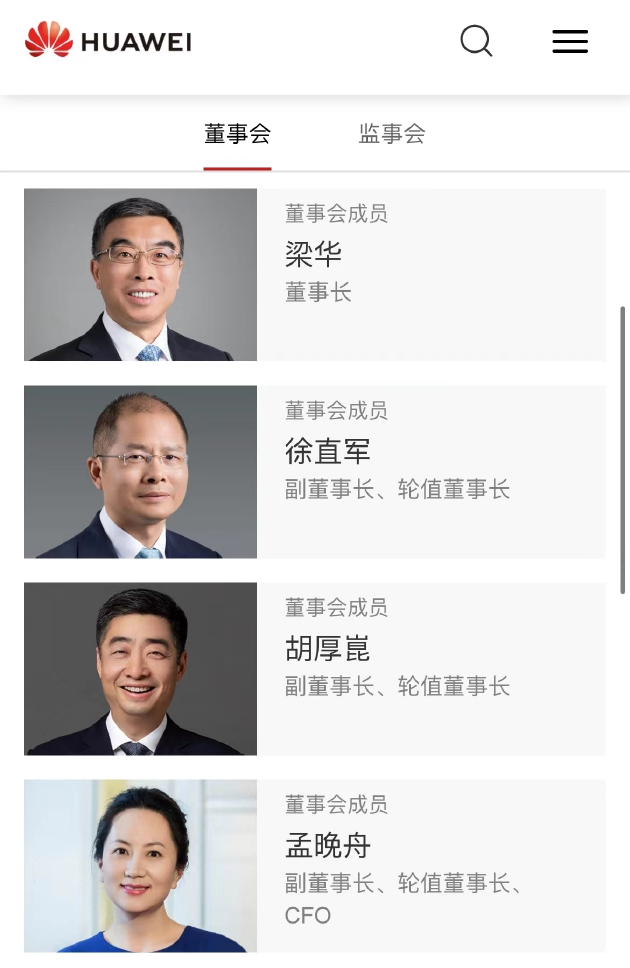Open the profile card for 梁华
Image resolution: width=630 pixels, height=968 pixels.
pos(314,274)
